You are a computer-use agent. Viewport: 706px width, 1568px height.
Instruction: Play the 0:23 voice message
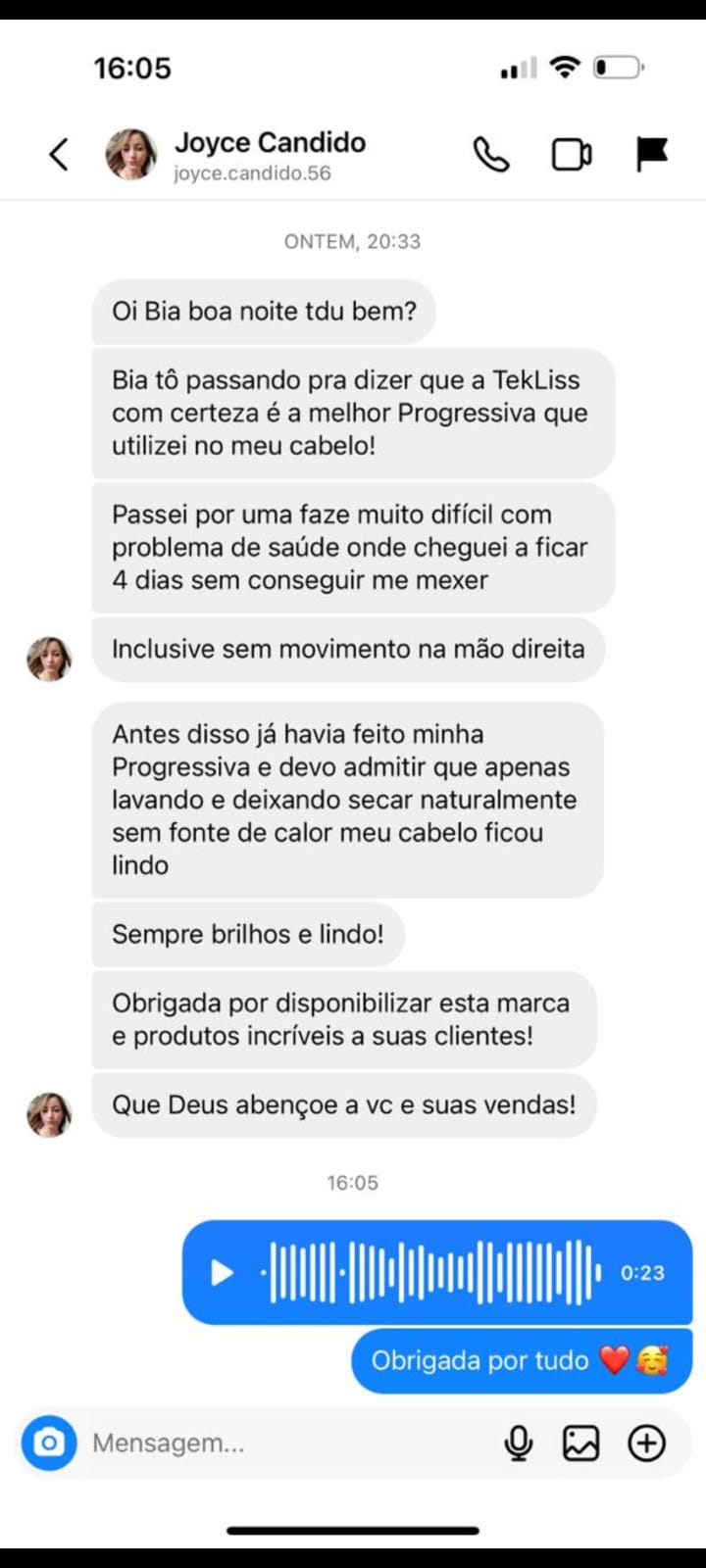[x=223, y=1272]
